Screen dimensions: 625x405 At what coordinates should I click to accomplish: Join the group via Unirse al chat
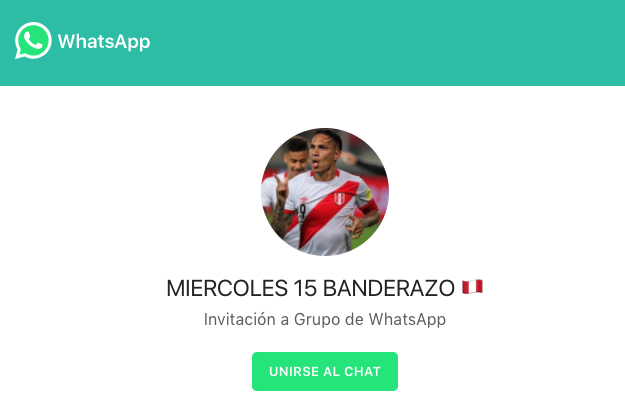click(324, 371)
